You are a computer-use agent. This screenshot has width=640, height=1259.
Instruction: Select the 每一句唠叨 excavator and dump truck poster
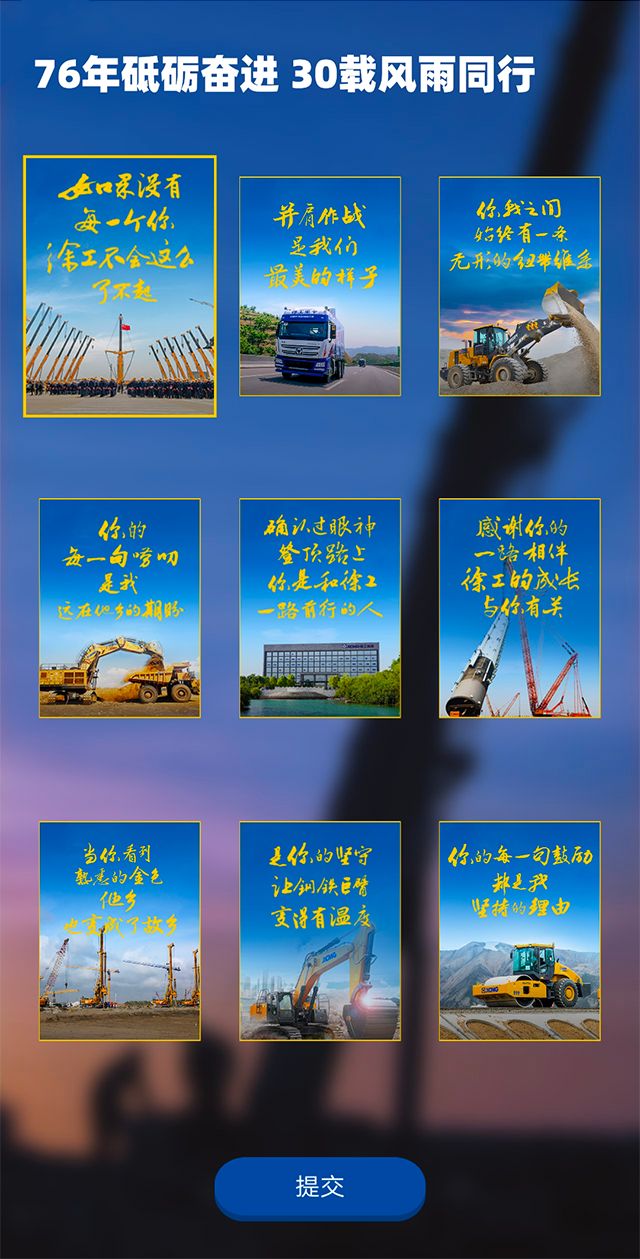pyautogui.click(x=120, y=608)
